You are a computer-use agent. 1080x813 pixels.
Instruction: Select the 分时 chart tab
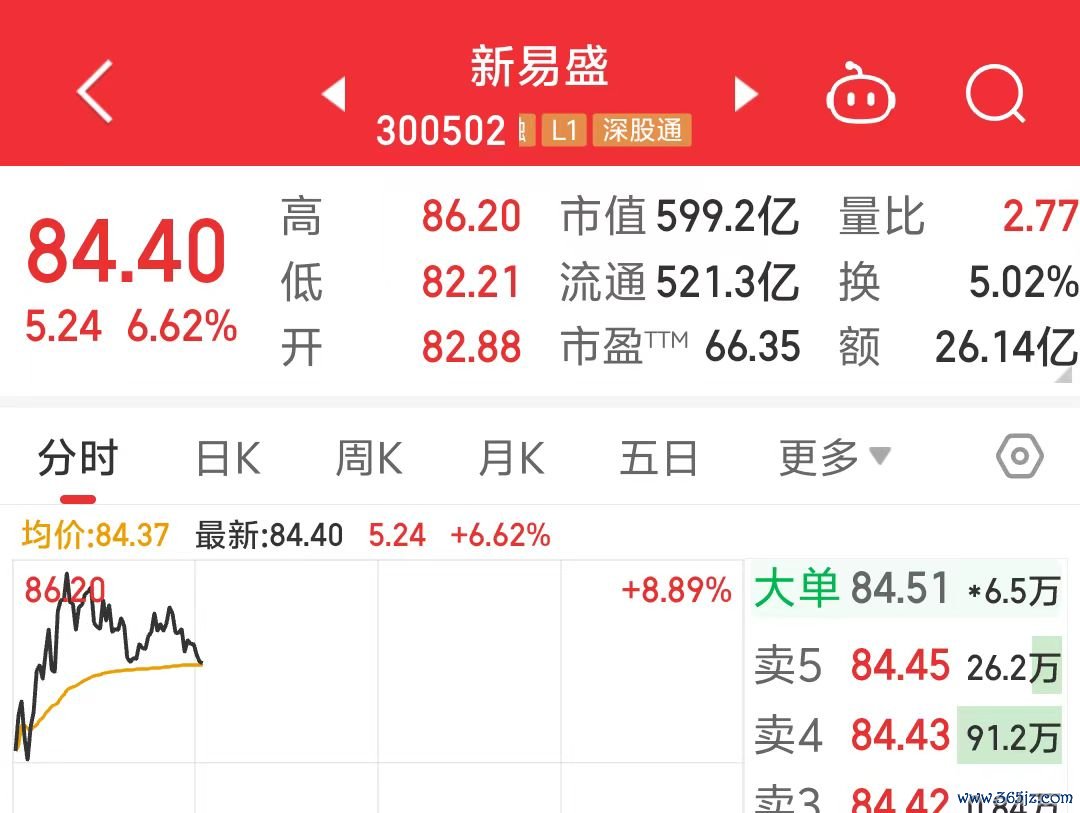coord(78,460)
